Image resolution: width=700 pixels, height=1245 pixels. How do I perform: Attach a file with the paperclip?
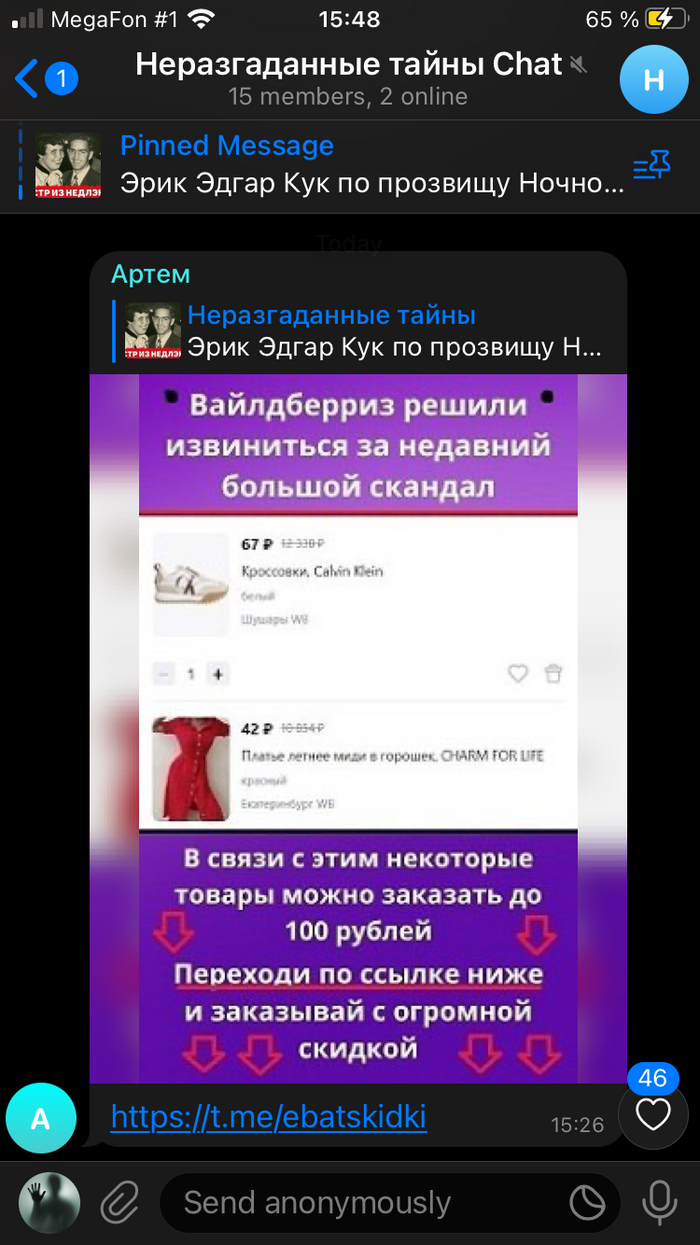[x=120, y=1202]
